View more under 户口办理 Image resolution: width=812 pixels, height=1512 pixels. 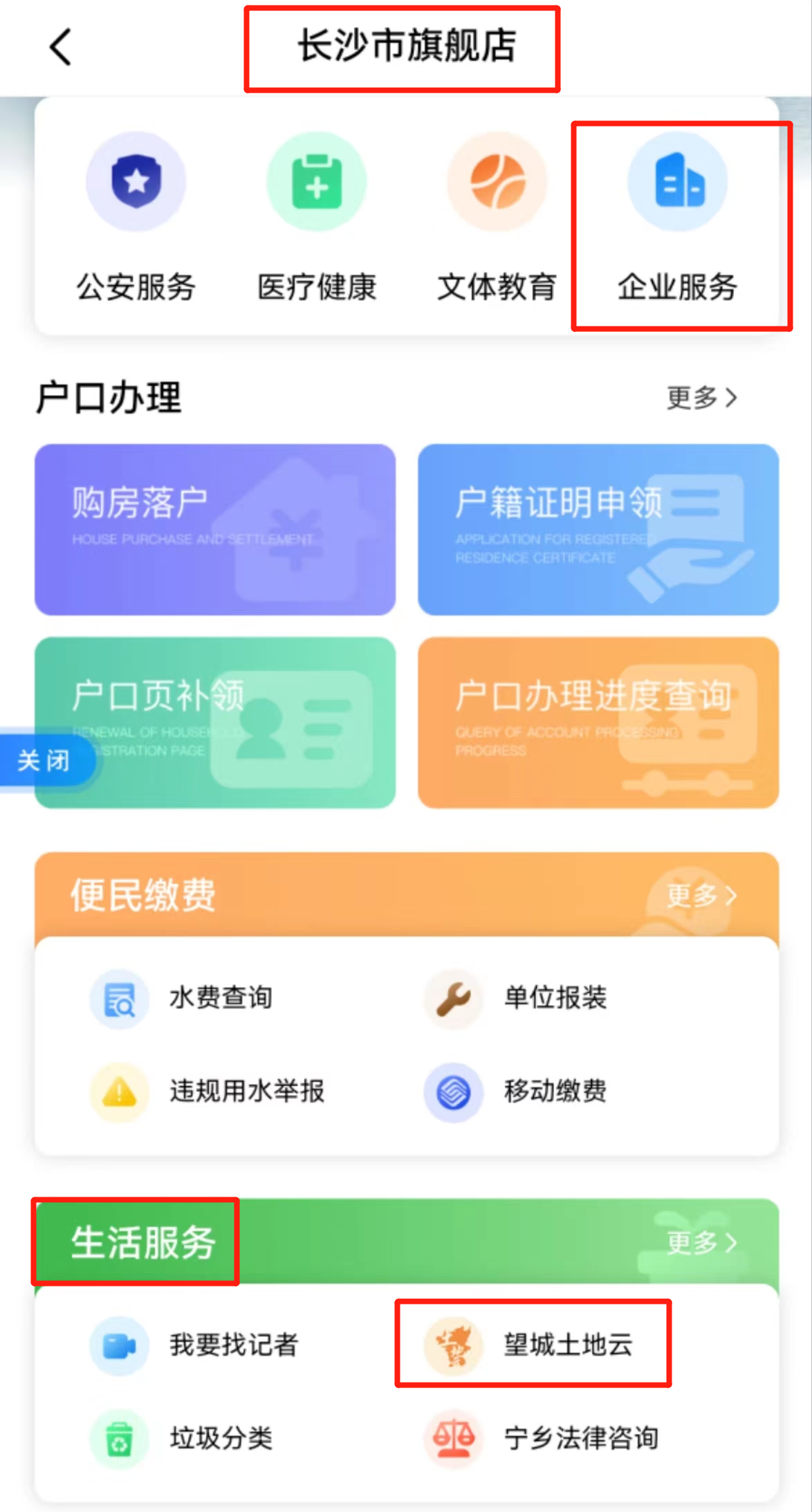(701, 398)
